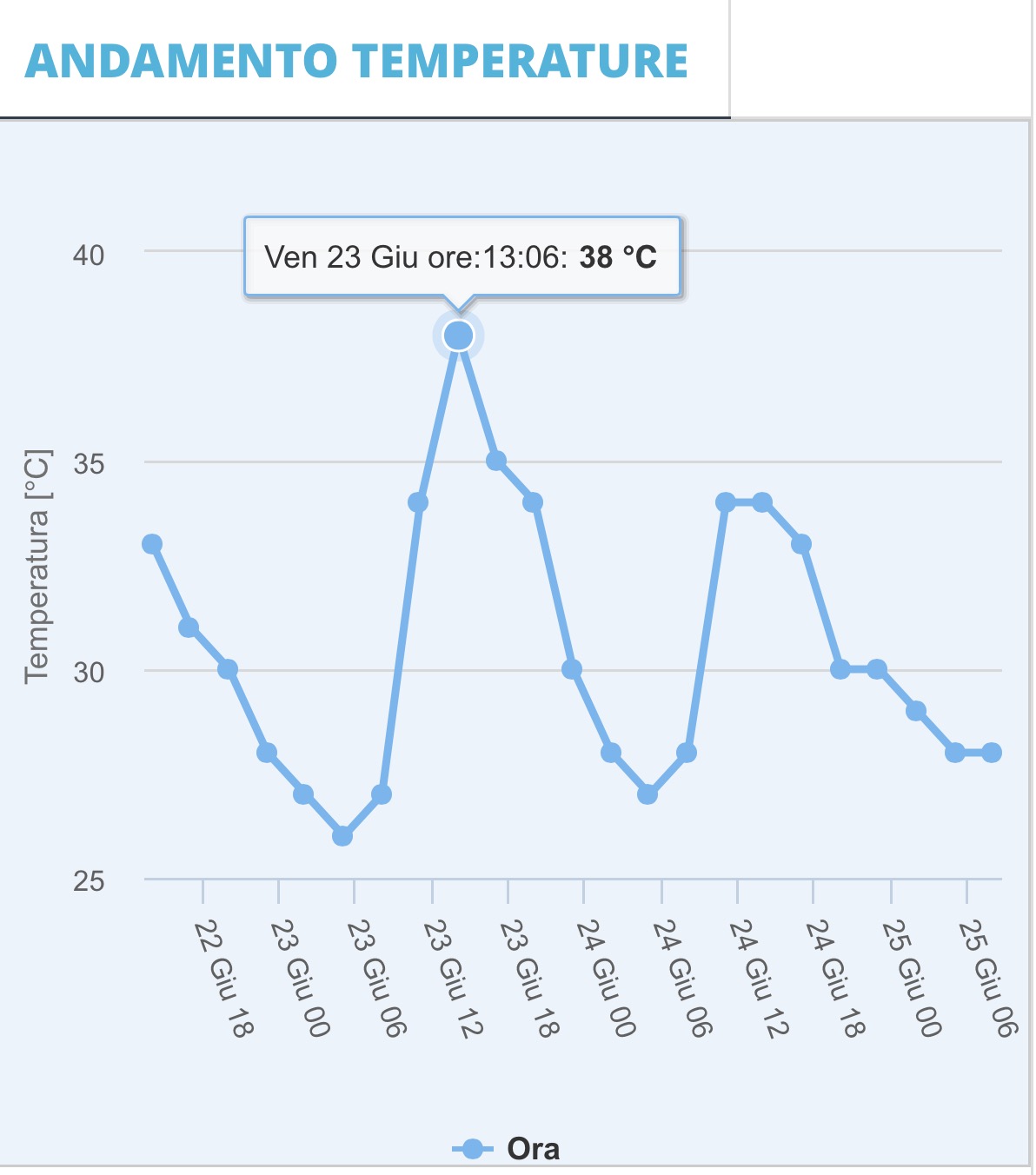Tap the last data point of the line
The image size is (1036, 1175).
pos(992,753)
